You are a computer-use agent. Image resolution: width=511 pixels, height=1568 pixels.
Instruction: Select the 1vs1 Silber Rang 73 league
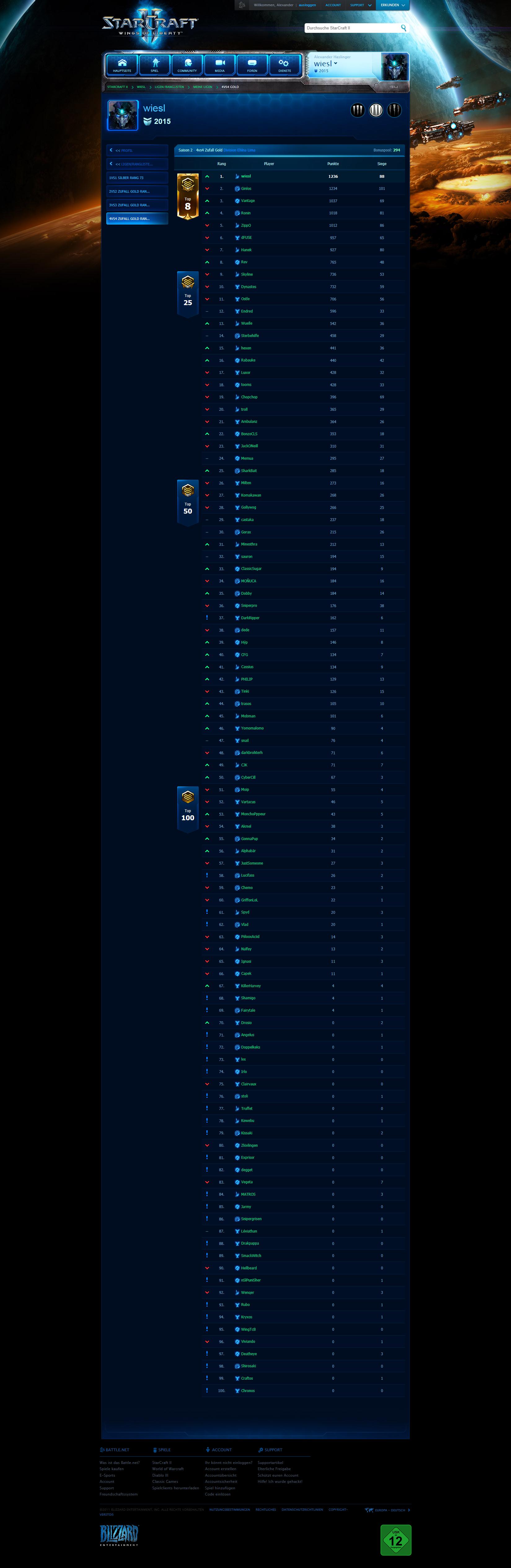click(137, 178)
